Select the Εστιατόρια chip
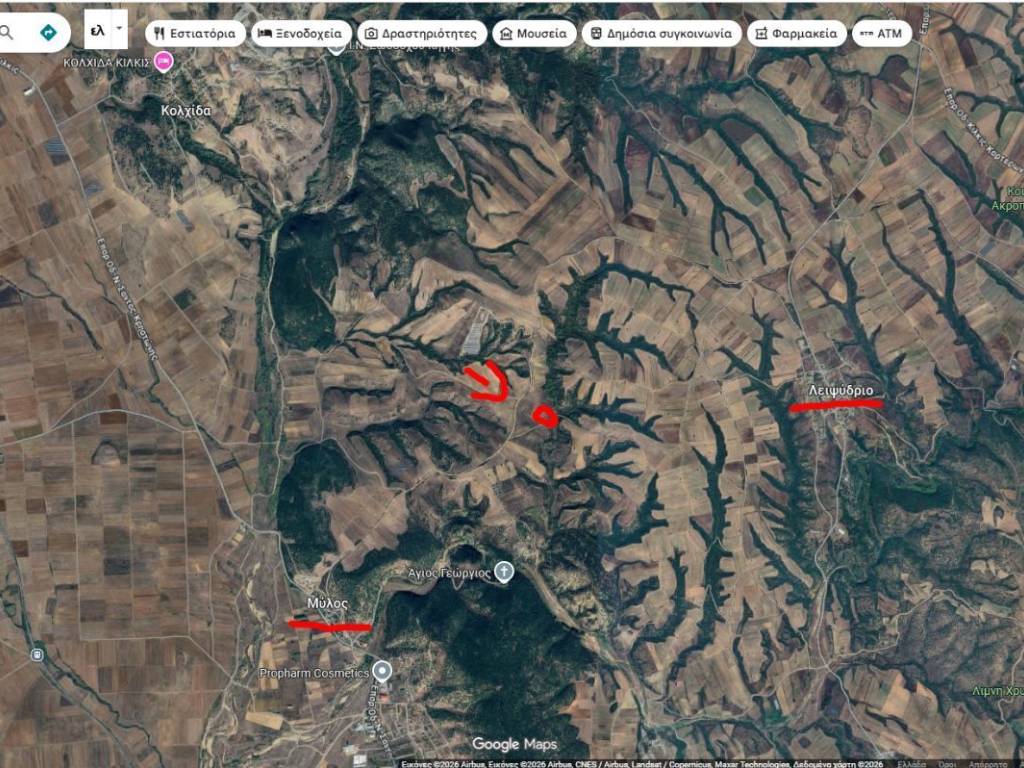The width and height of the screenshot is (1024, 768). click(196, 33)
